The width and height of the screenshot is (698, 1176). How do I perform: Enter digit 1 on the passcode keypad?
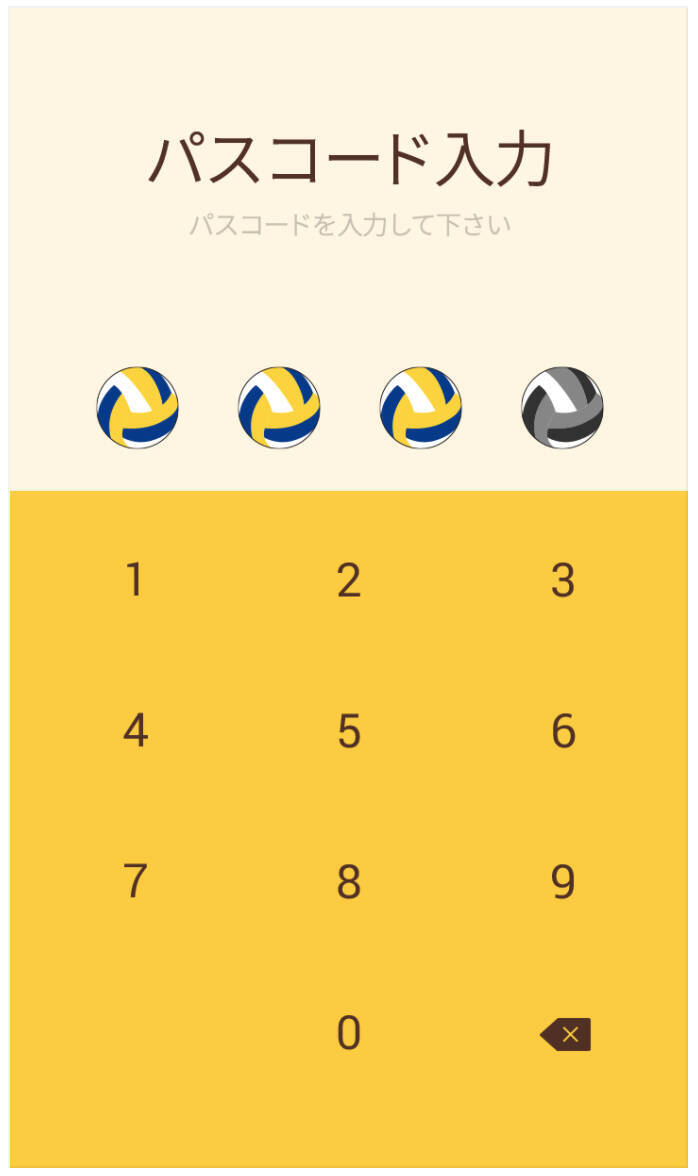tap(134, 580)
